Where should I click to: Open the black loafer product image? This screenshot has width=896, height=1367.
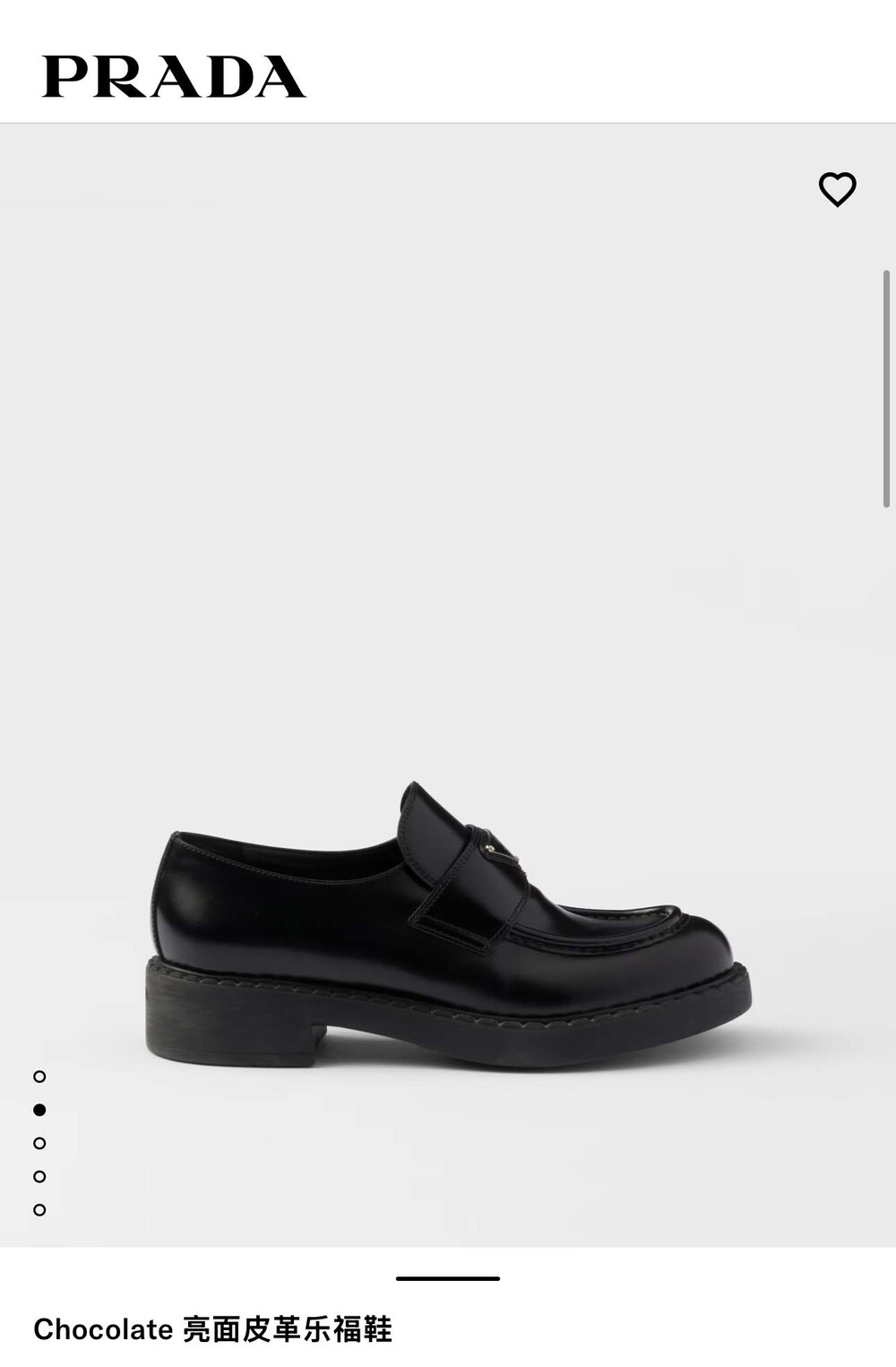(x=448, y=925)
